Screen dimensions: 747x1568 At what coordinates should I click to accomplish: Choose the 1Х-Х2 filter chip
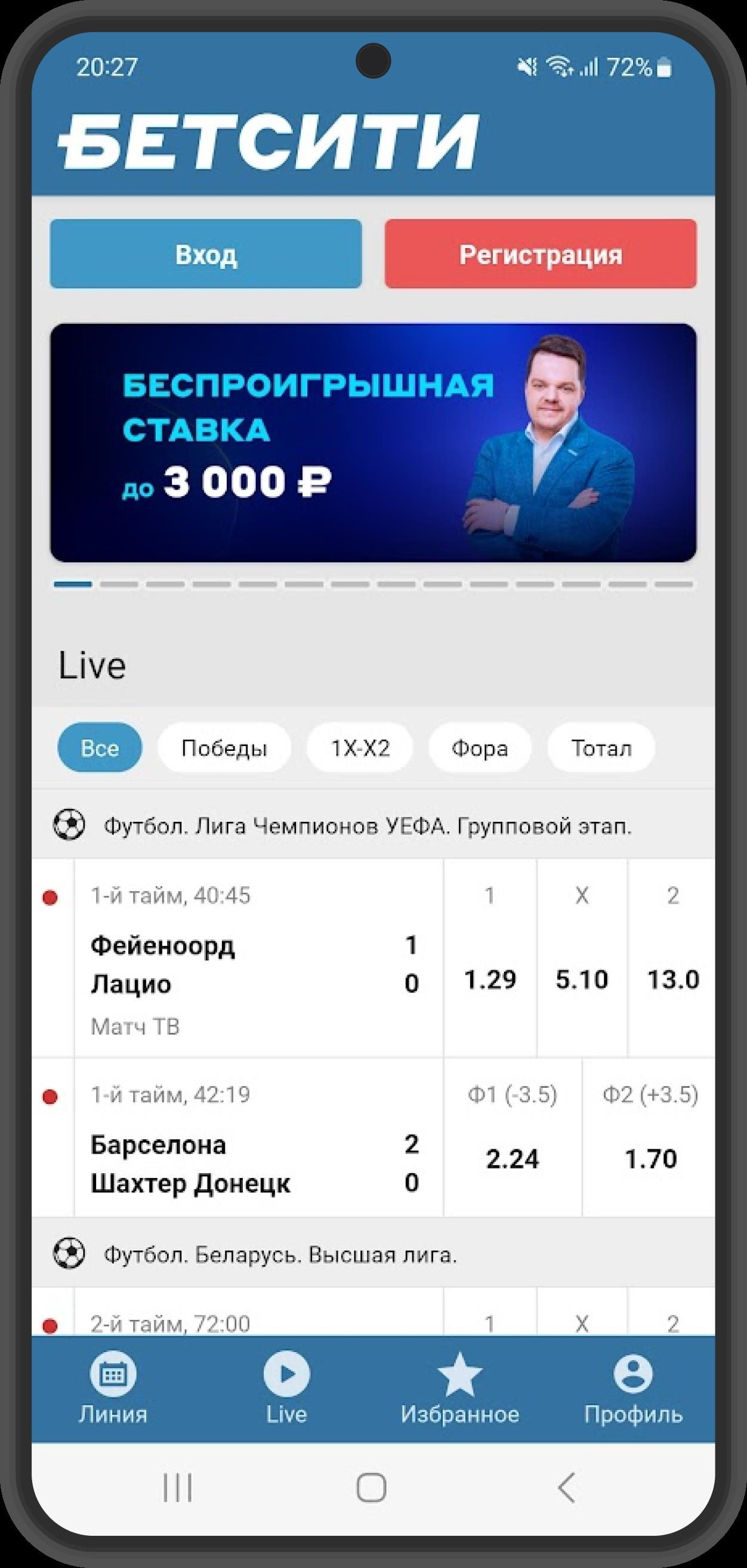[x=360, y=747]
